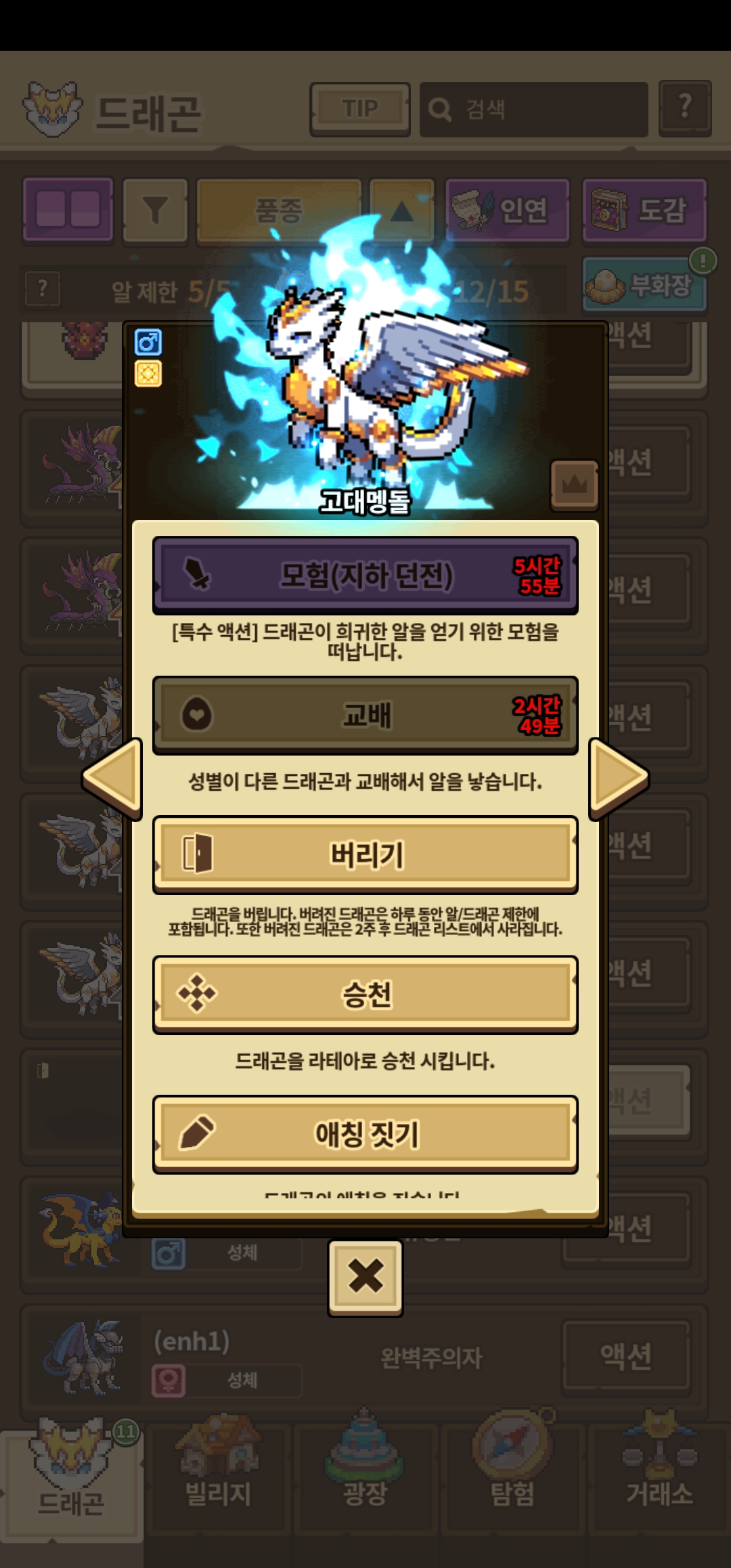
Task: Go to the previous dragon with left arrow
Action: (113, 779)
